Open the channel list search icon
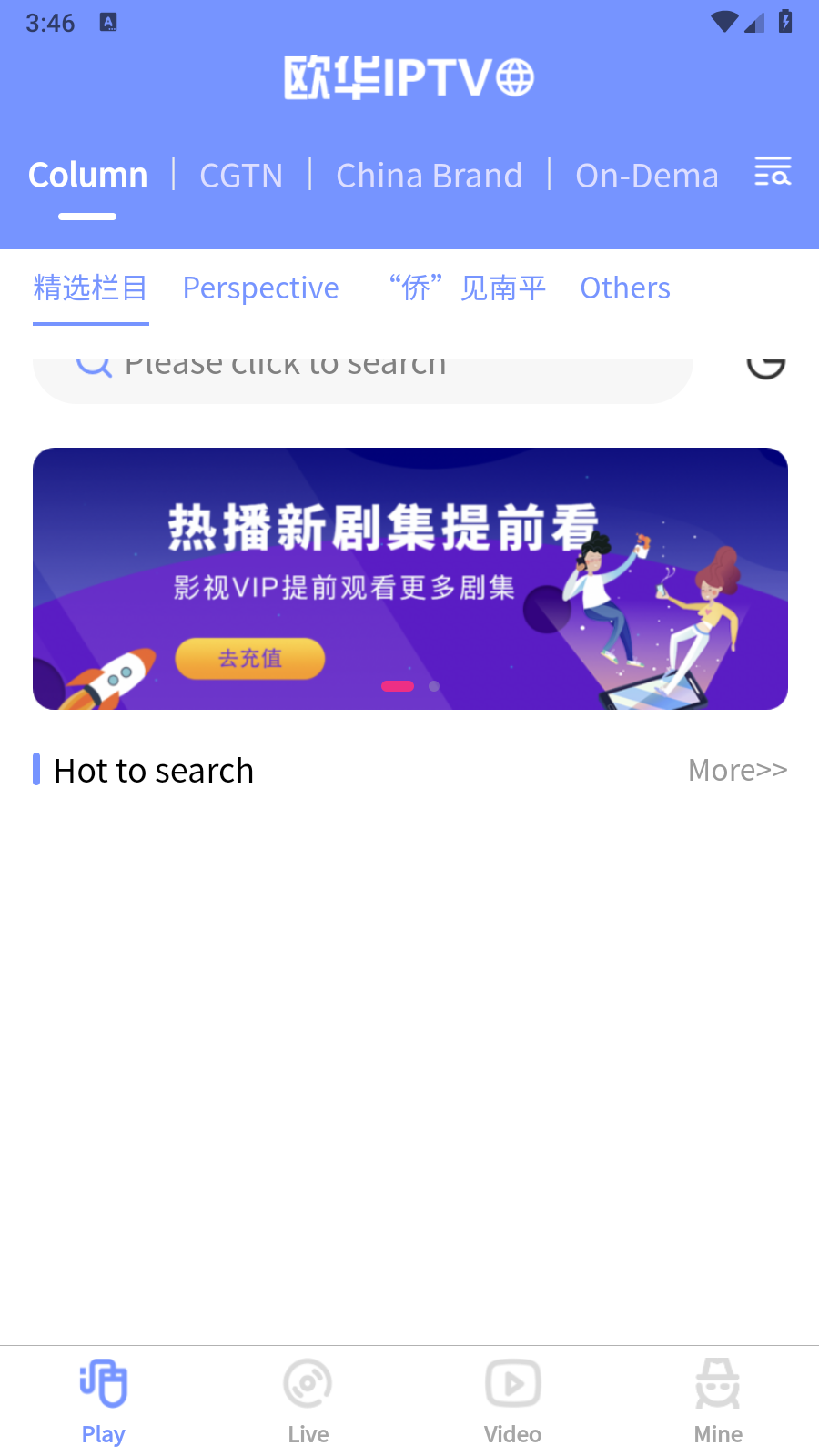The height and width of the screenshot is (1456, 819). [x=773, y=171]
